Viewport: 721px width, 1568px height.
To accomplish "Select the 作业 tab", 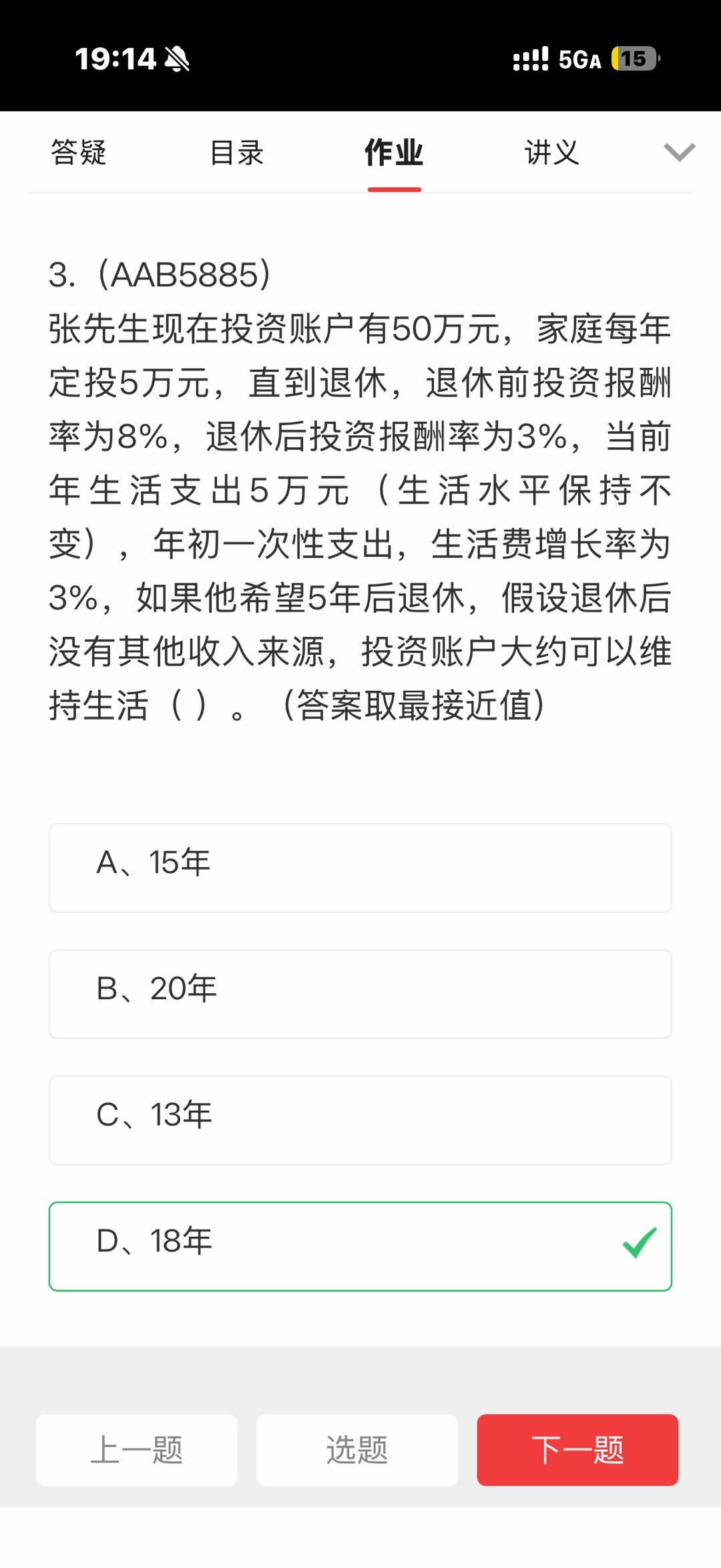I will coord(394,153).
